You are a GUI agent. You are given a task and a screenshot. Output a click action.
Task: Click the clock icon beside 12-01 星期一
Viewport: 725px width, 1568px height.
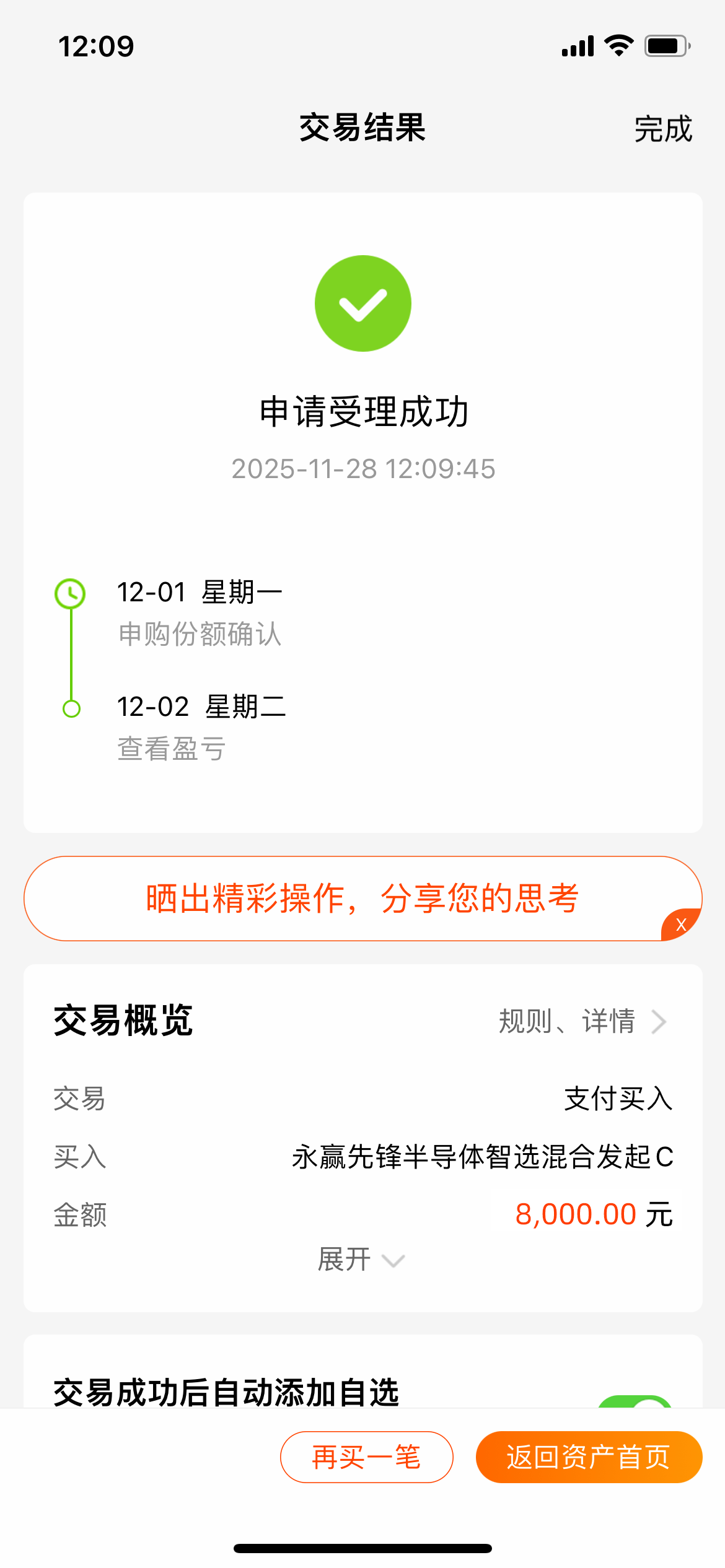[71, 593]
